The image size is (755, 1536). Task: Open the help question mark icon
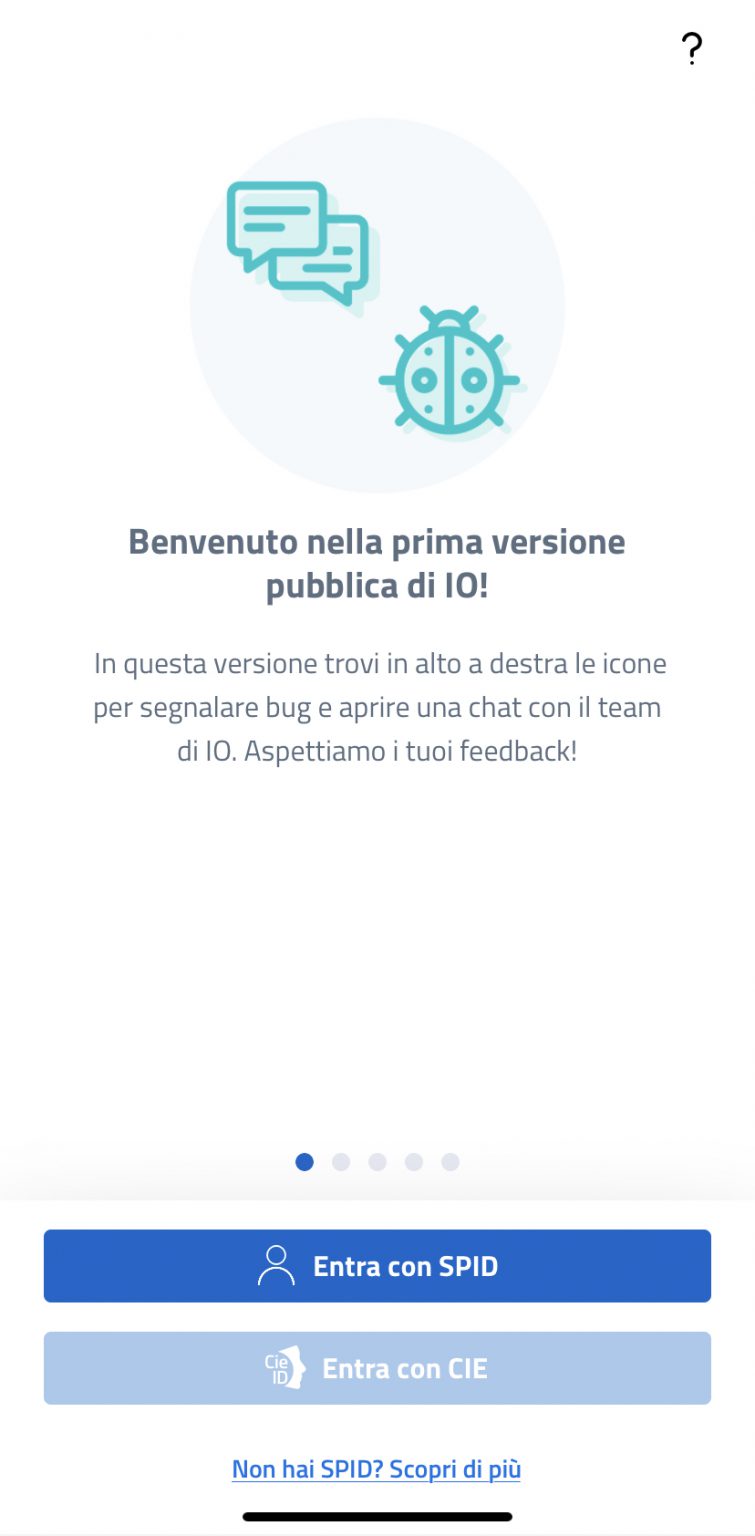[x=691, y=48]
